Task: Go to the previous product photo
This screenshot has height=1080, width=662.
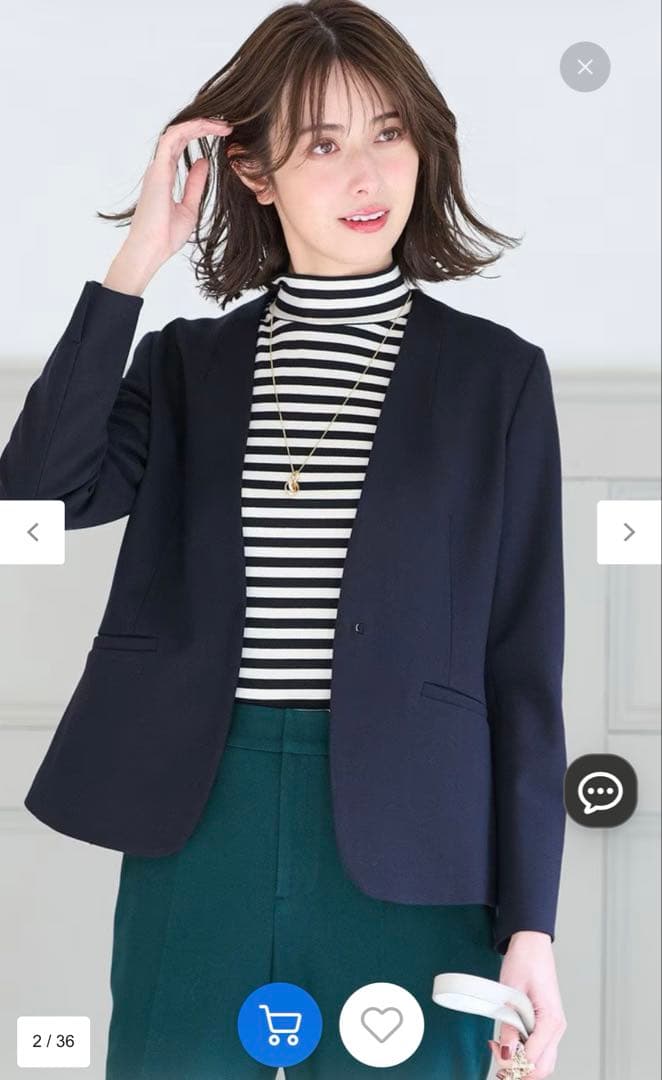Action: (x=32, y=532)
